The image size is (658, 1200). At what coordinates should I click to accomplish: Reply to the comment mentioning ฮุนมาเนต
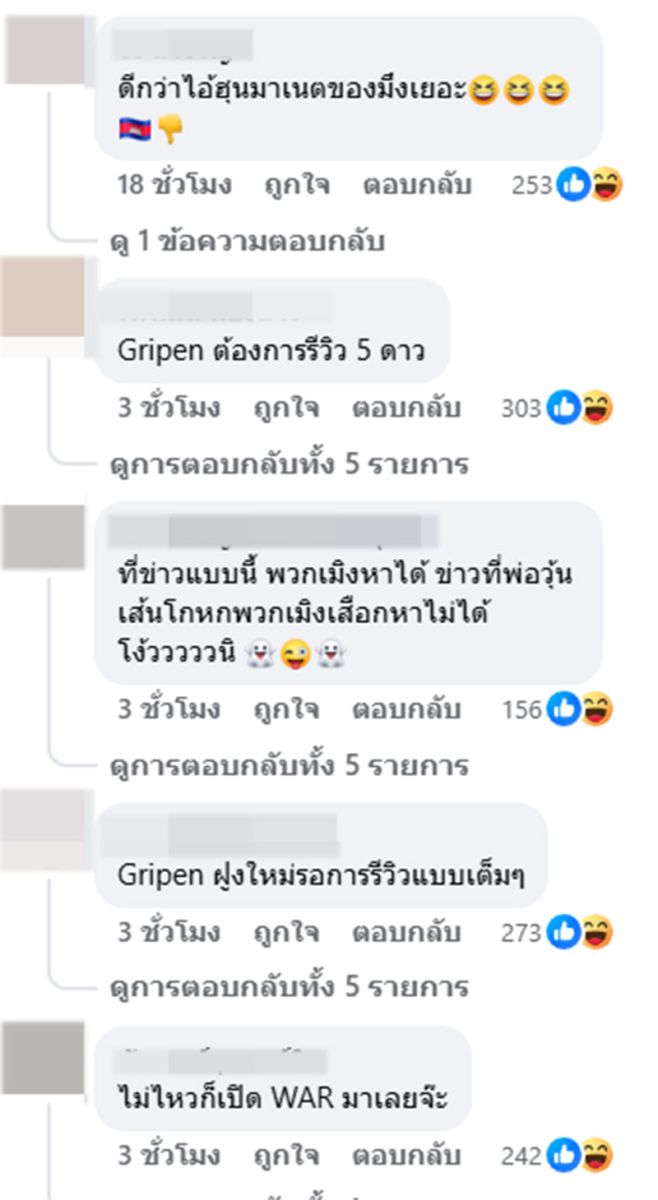click(416, 186)
